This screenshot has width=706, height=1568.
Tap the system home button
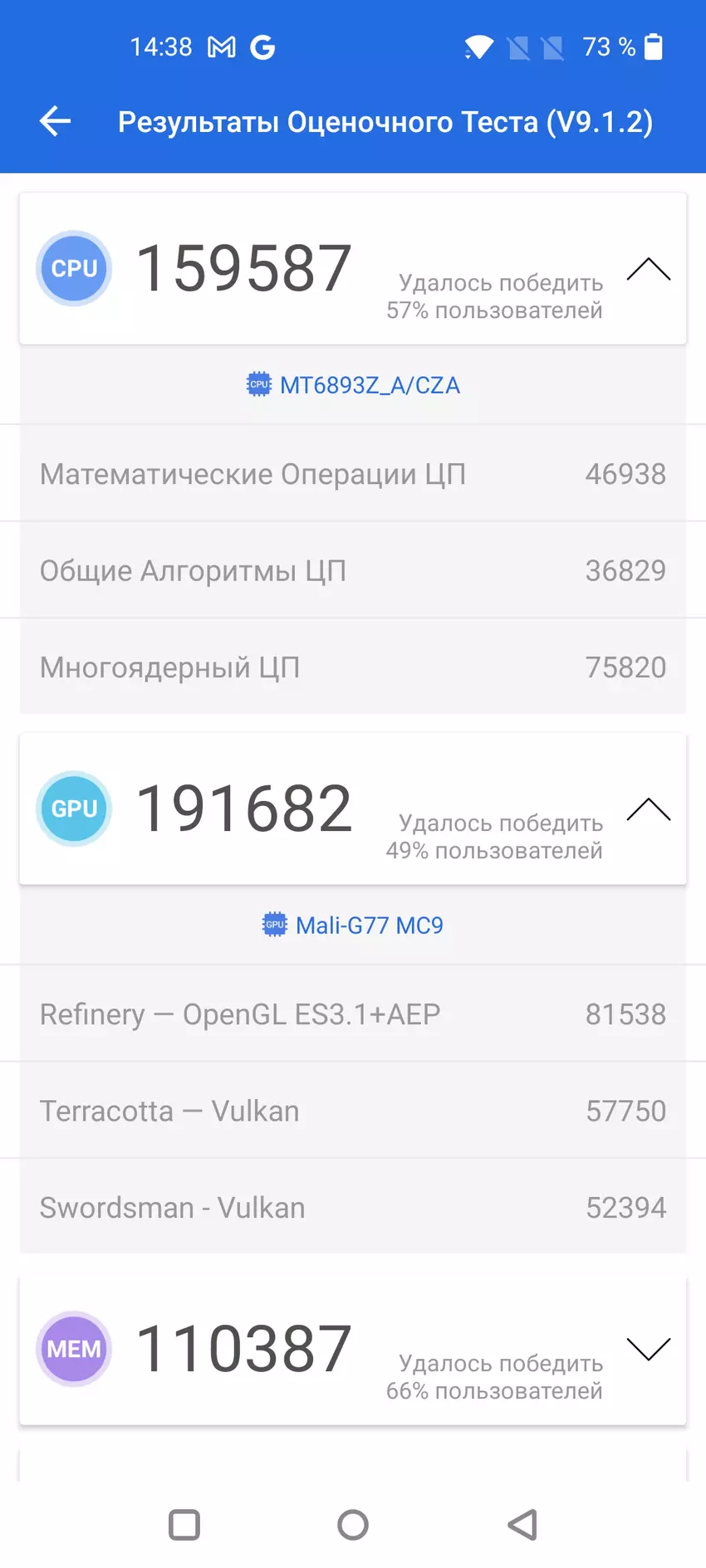(353, 1524)
